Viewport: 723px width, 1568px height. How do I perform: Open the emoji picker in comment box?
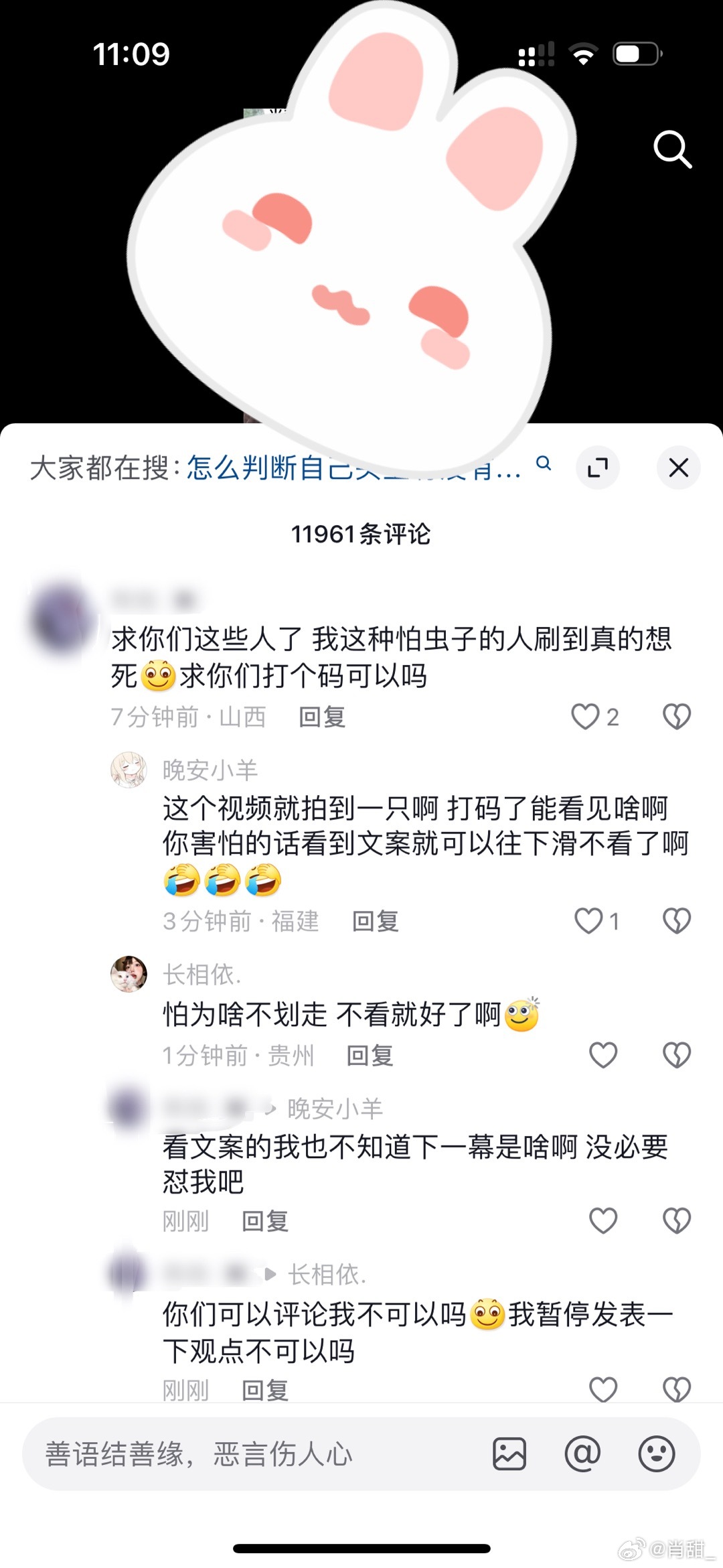pyautogui.click(x=656, y=1455)
